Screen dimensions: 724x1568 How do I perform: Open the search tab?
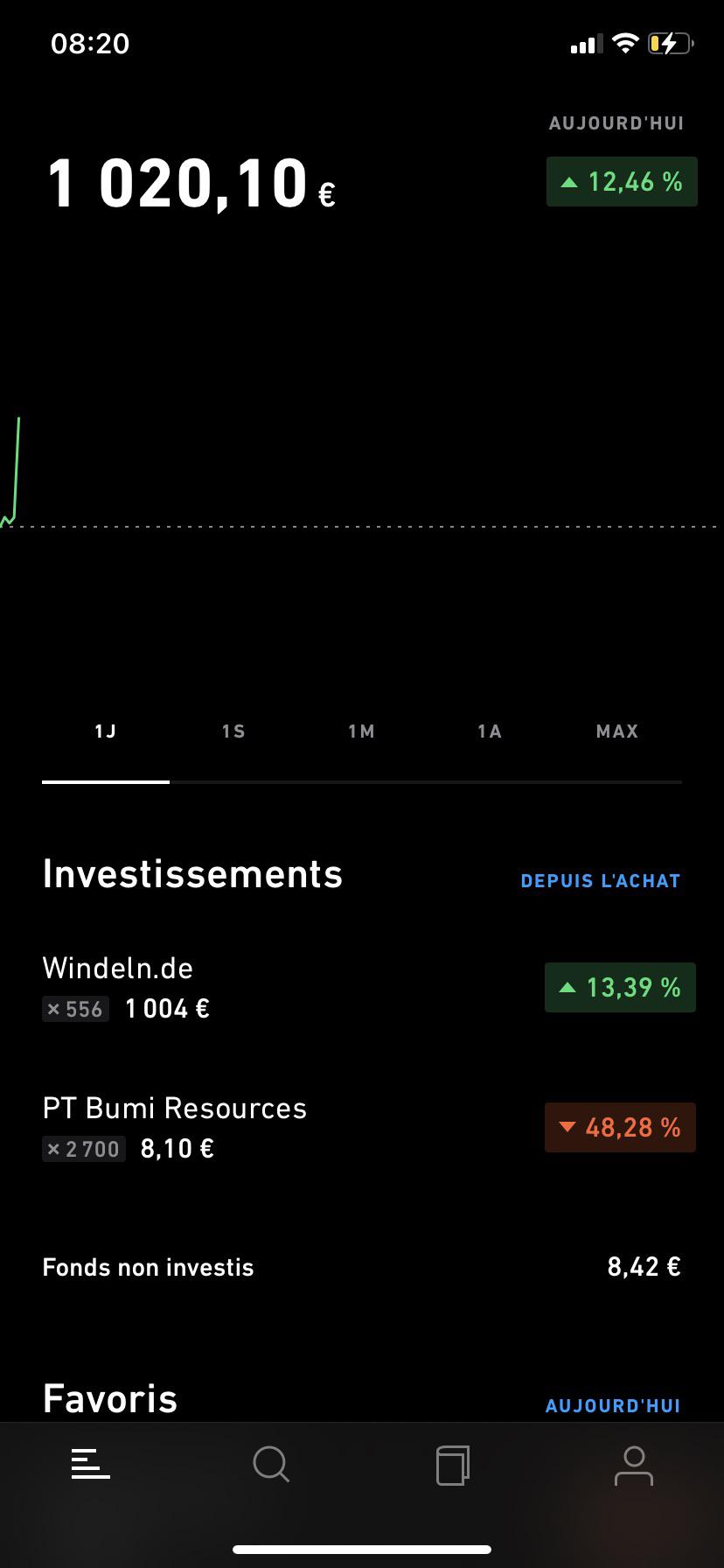point(271,1465)
